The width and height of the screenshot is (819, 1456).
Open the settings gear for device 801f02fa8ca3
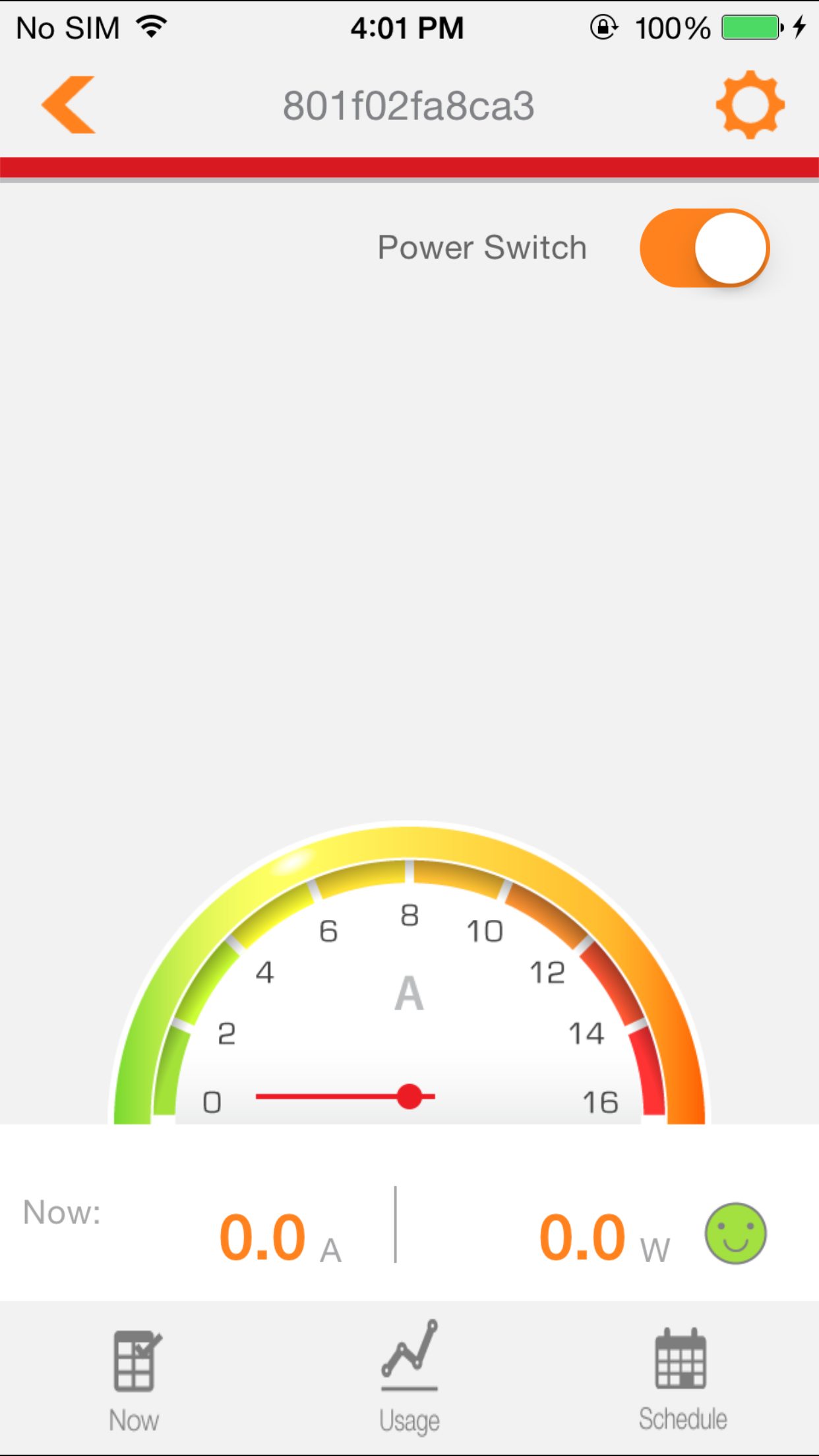click(x=750, y=104)
